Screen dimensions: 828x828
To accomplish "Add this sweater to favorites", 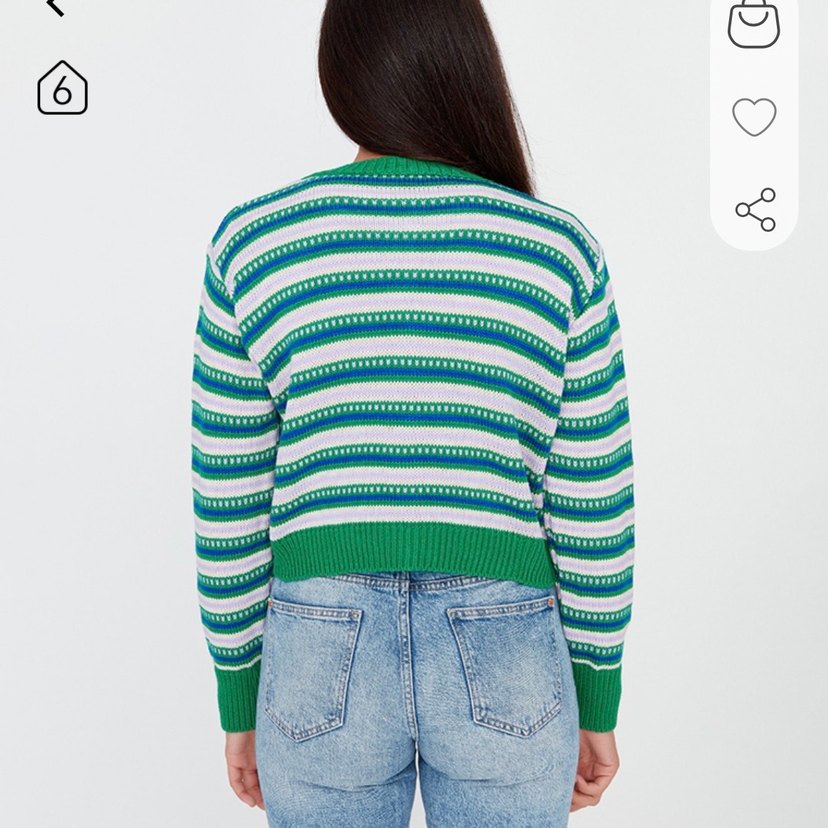I will (754, 117).
